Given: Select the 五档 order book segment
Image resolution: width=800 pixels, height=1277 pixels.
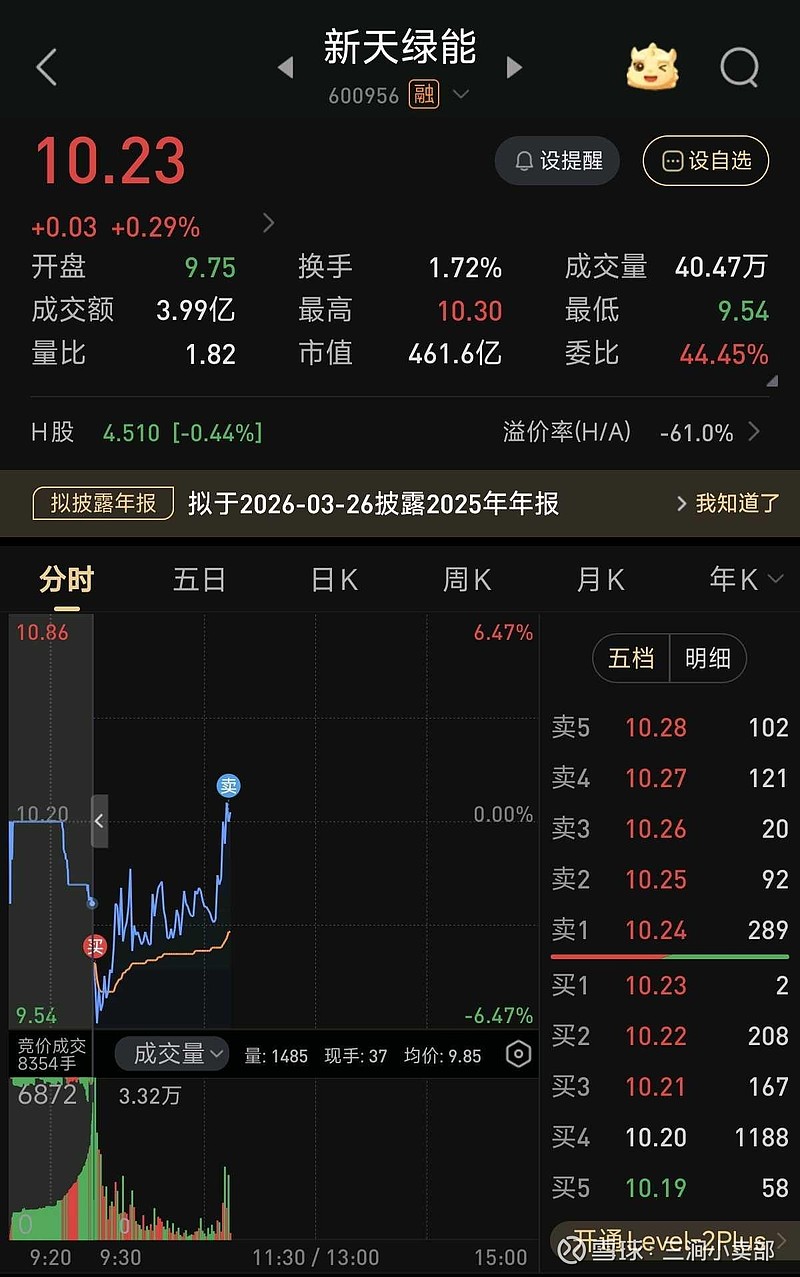Looking at the screenshot, I should [x=632, y=658].
